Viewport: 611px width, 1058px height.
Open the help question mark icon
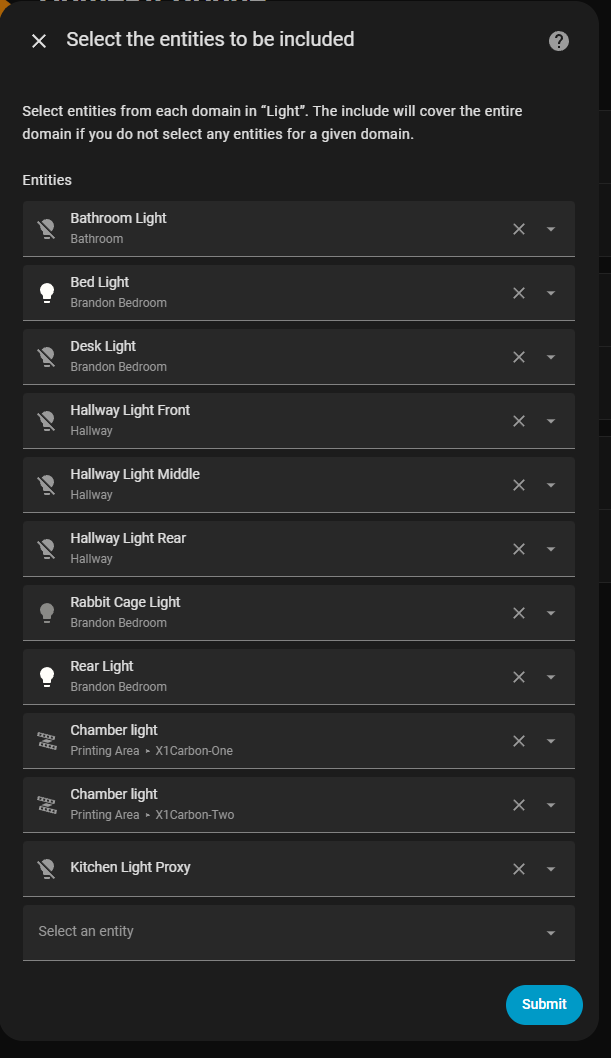tap(559, 41)
